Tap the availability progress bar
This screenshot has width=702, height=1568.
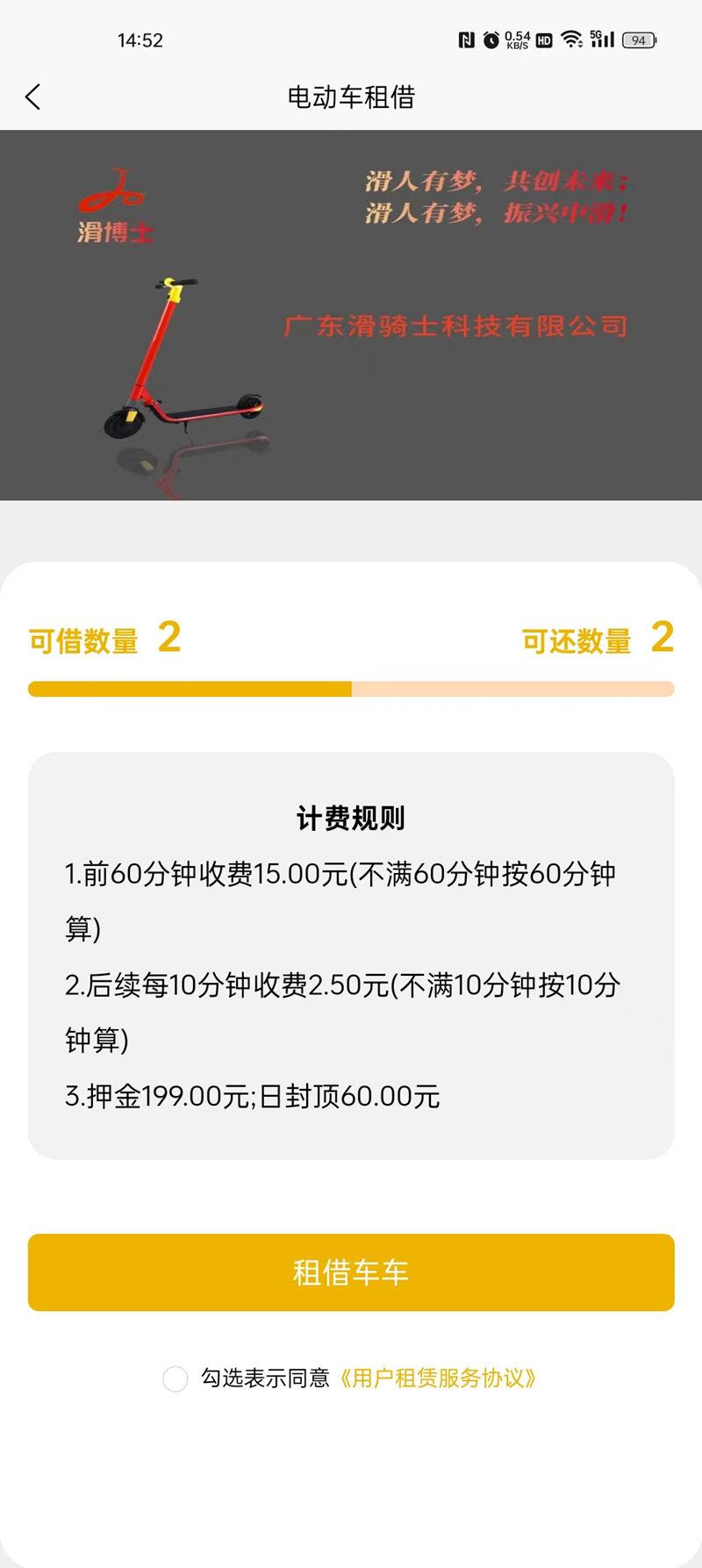[351, 691]
